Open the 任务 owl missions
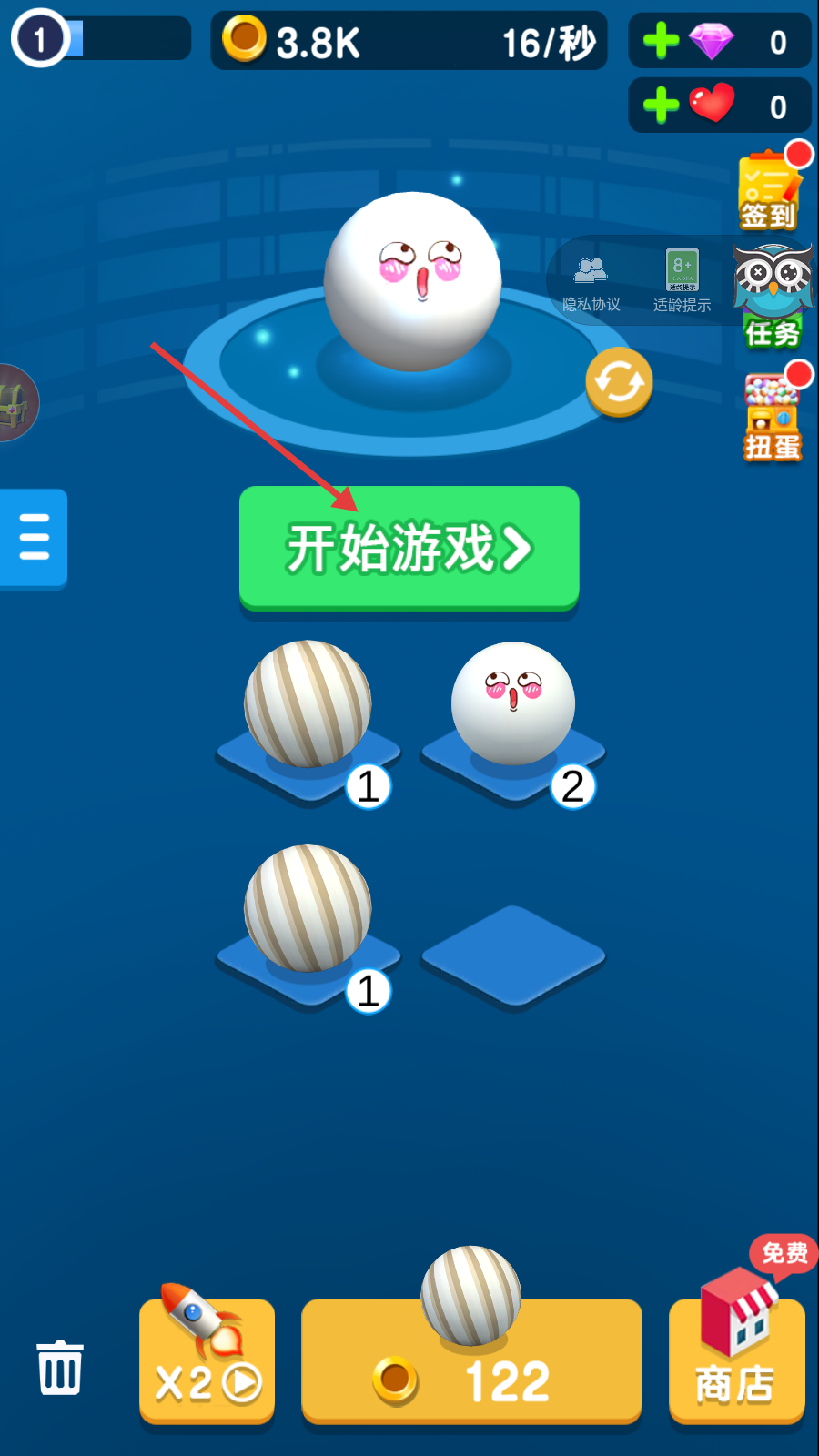 click(x=772, y=296)
